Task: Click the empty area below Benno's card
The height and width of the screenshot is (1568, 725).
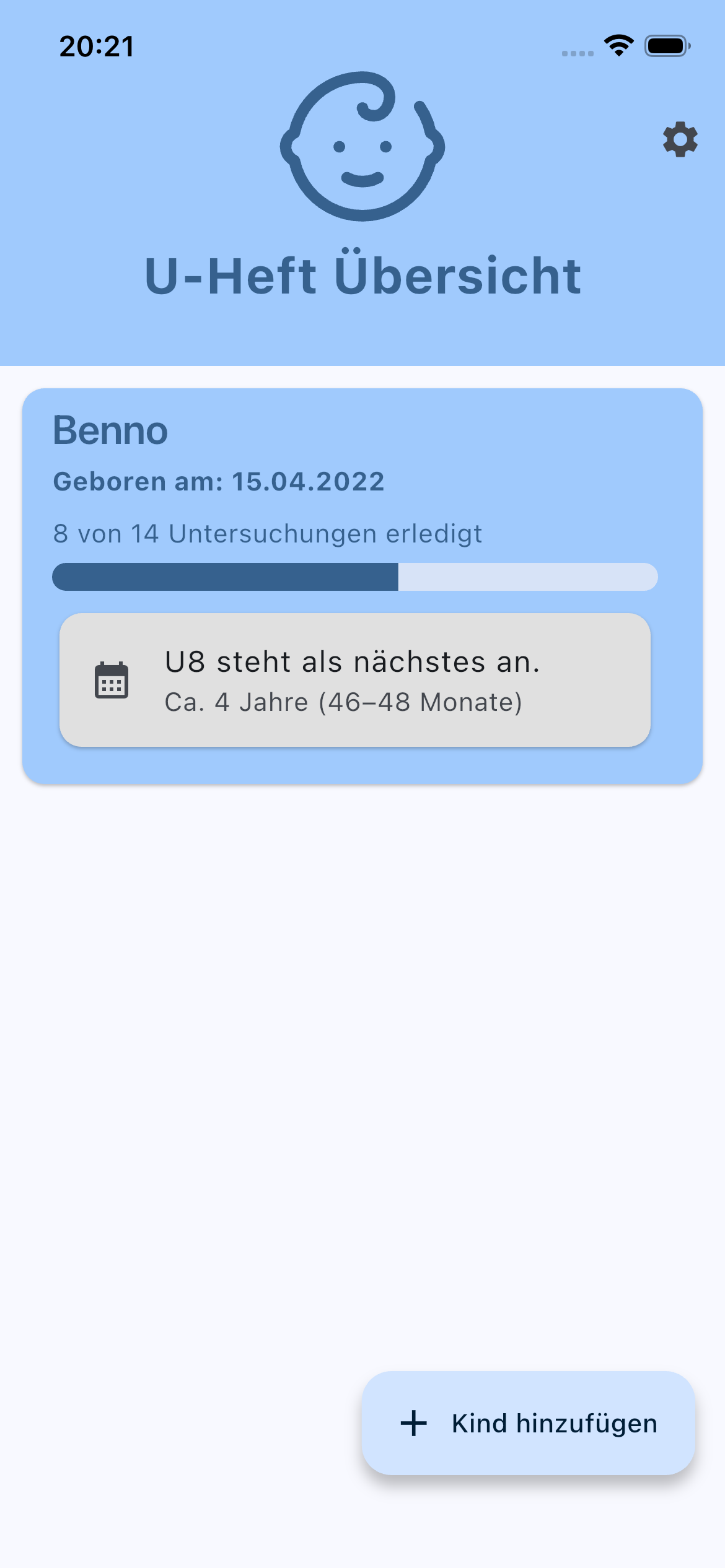Action: pos(362,1053)
